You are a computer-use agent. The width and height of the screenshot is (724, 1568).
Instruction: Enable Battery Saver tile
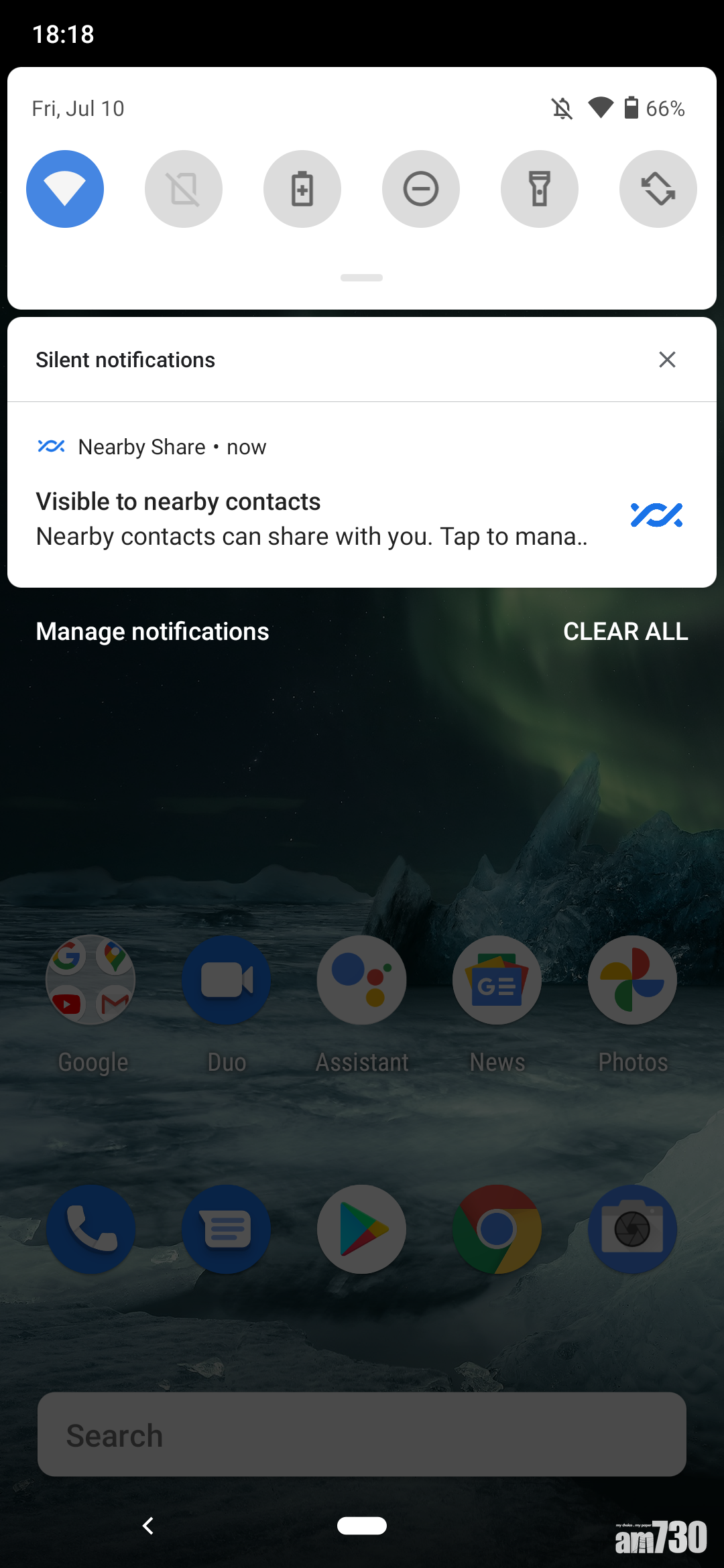[x=302, y=189]
